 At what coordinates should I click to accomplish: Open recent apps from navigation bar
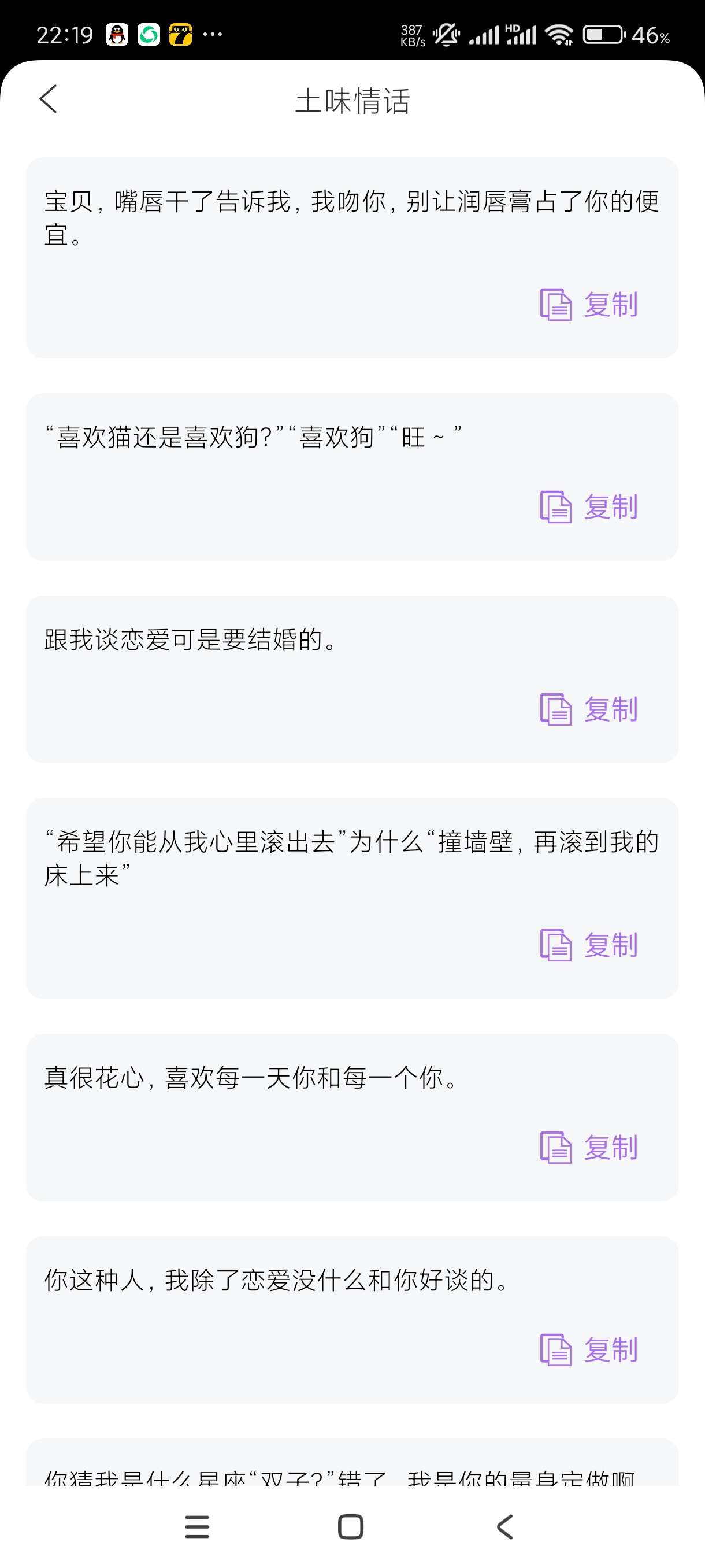coord(197,1526)
